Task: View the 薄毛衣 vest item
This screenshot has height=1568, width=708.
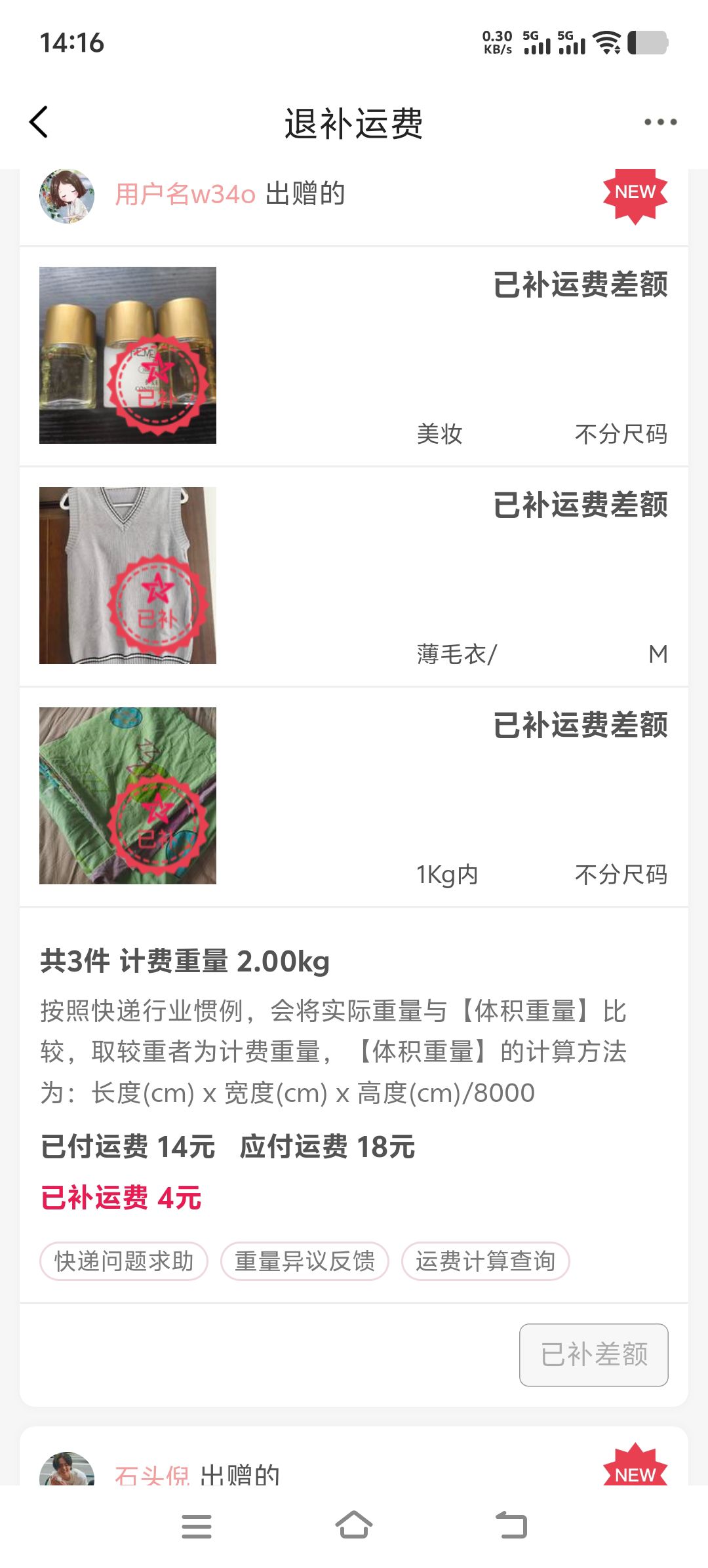Action: 128,576
